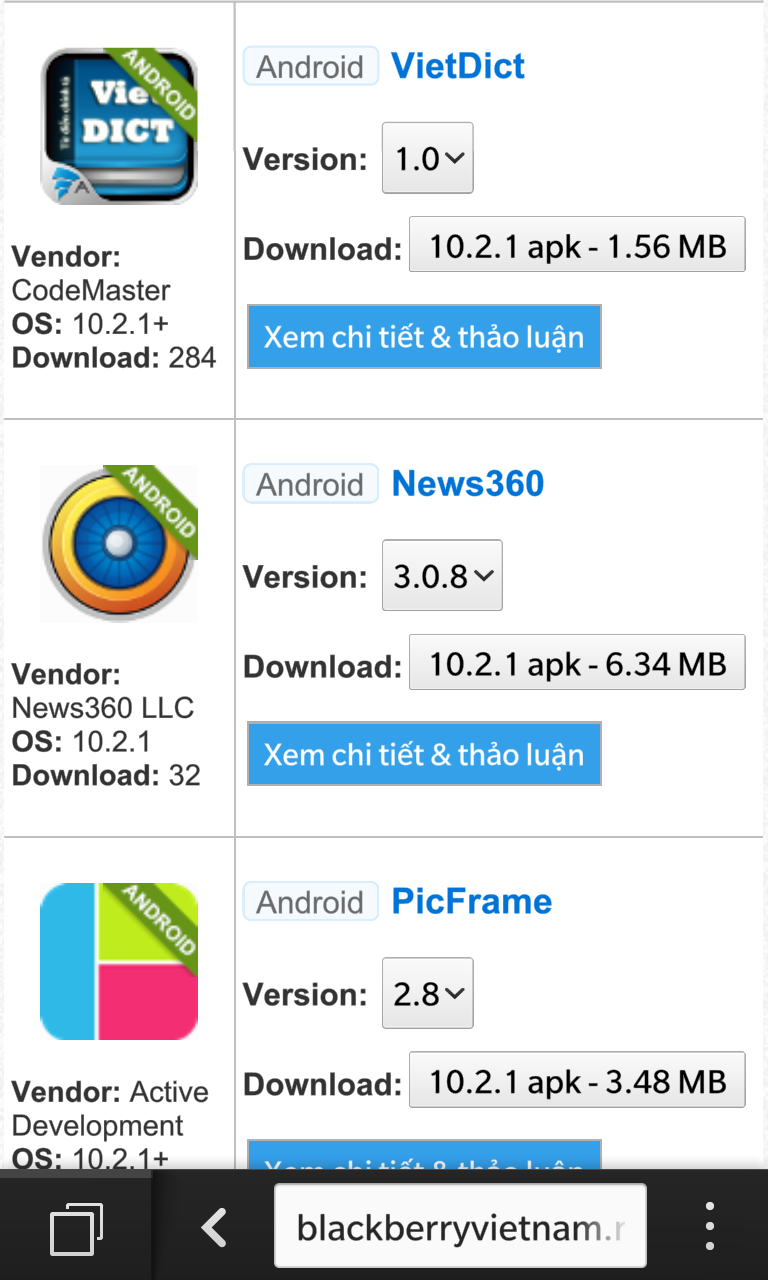The height and width of the screenshot is (1280, 768).
Task: Edit the blackberryvietnam address bar
Action: [461, 1226]
